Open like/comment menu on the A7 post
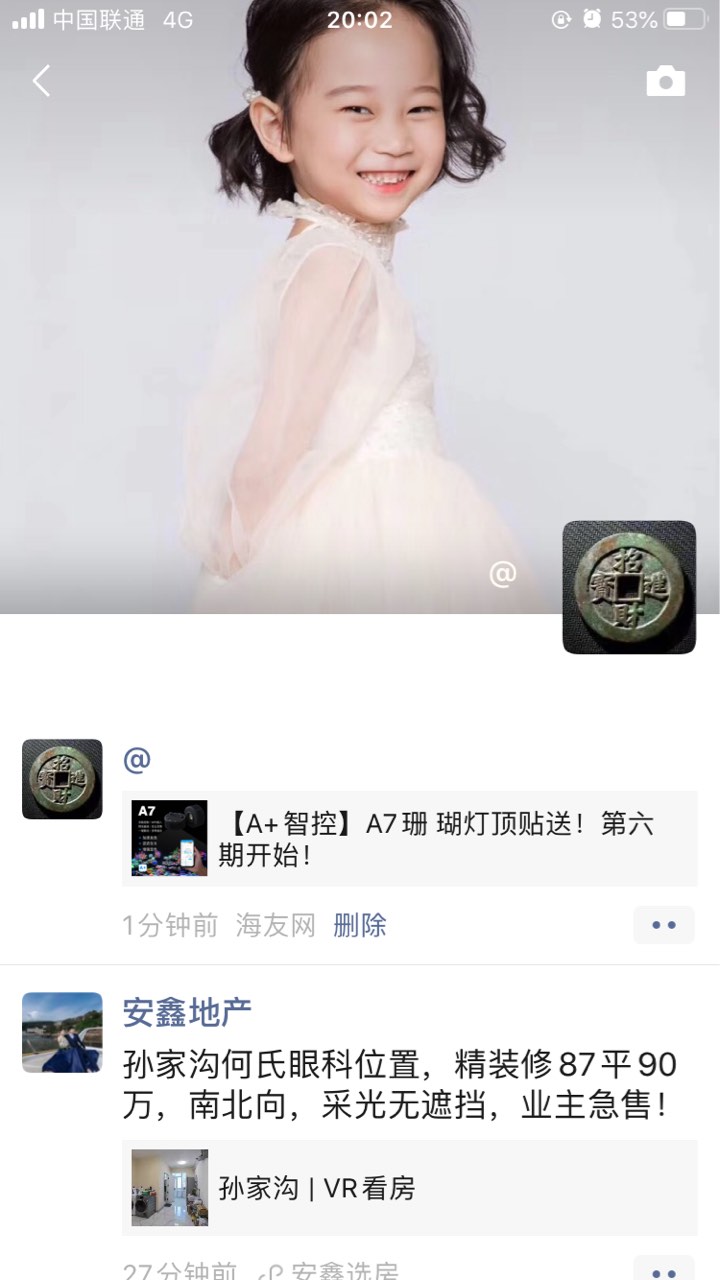This screenshot has width=720, height=1280. click(663, 925)
